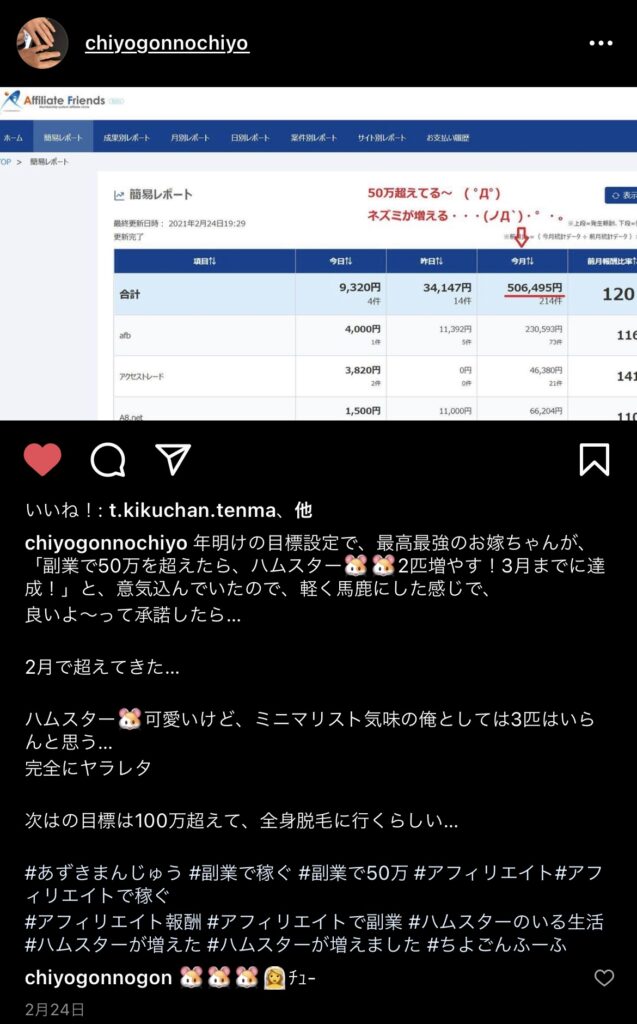Save the post with the bookmark icon
Image resolution: width=637 pixels, height=1024 pixels.
pos(594,459)
